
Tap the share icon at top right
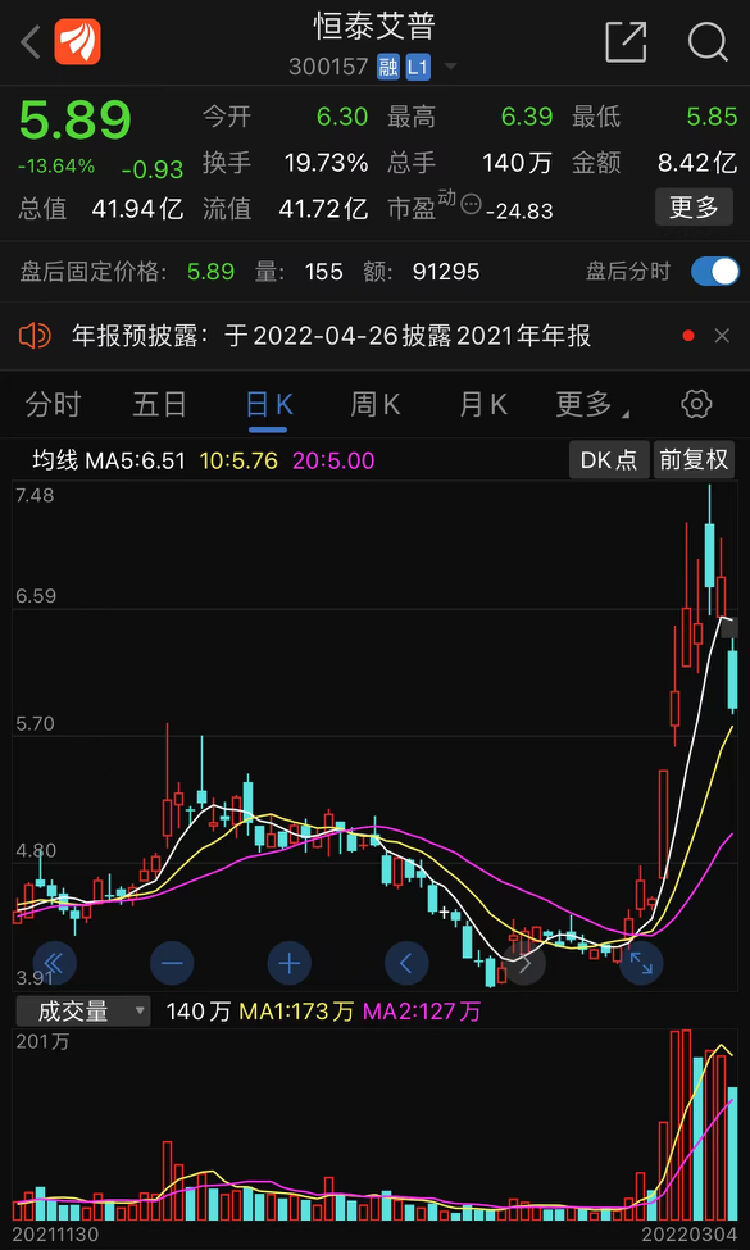click(625, 42)
